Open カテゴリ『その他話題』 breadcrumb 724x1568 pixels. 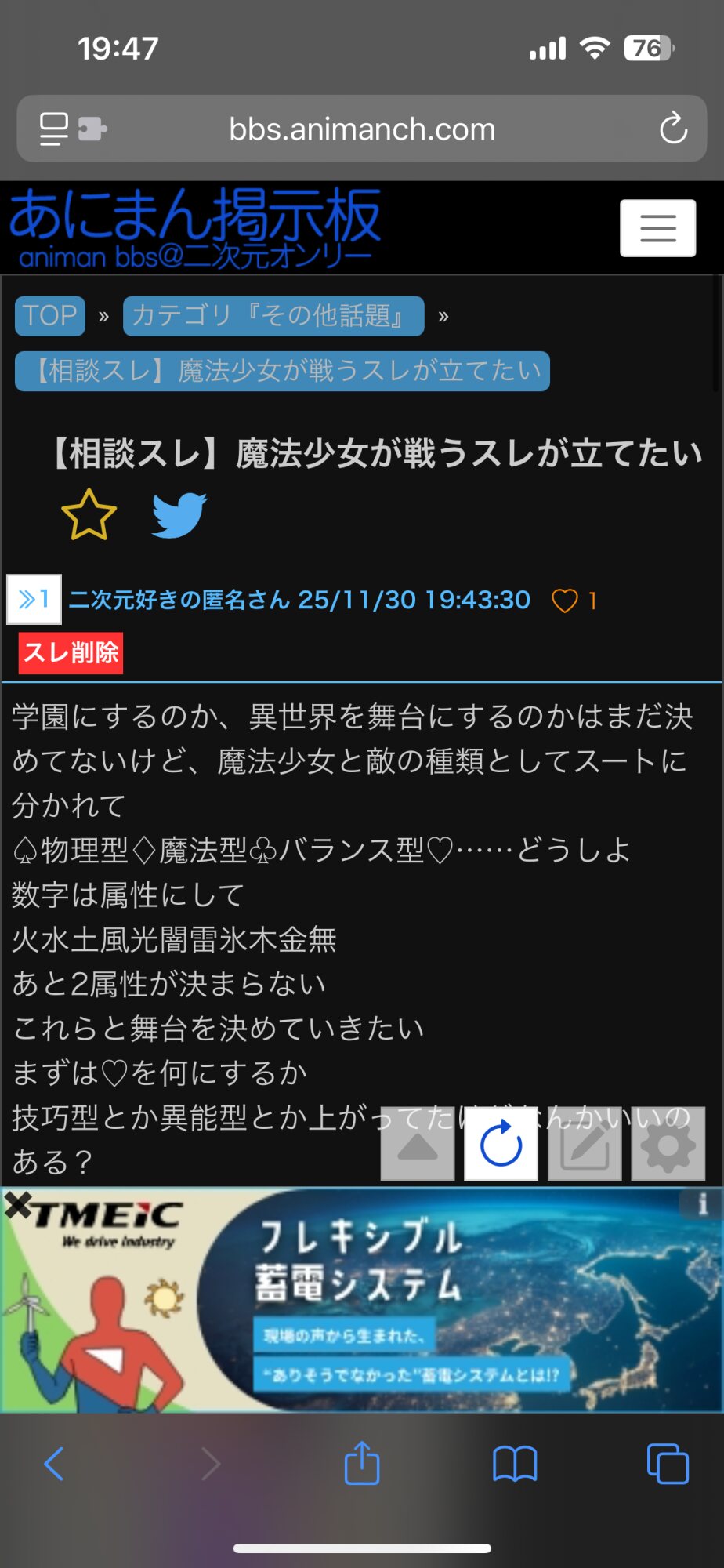(x=273, y=315)
